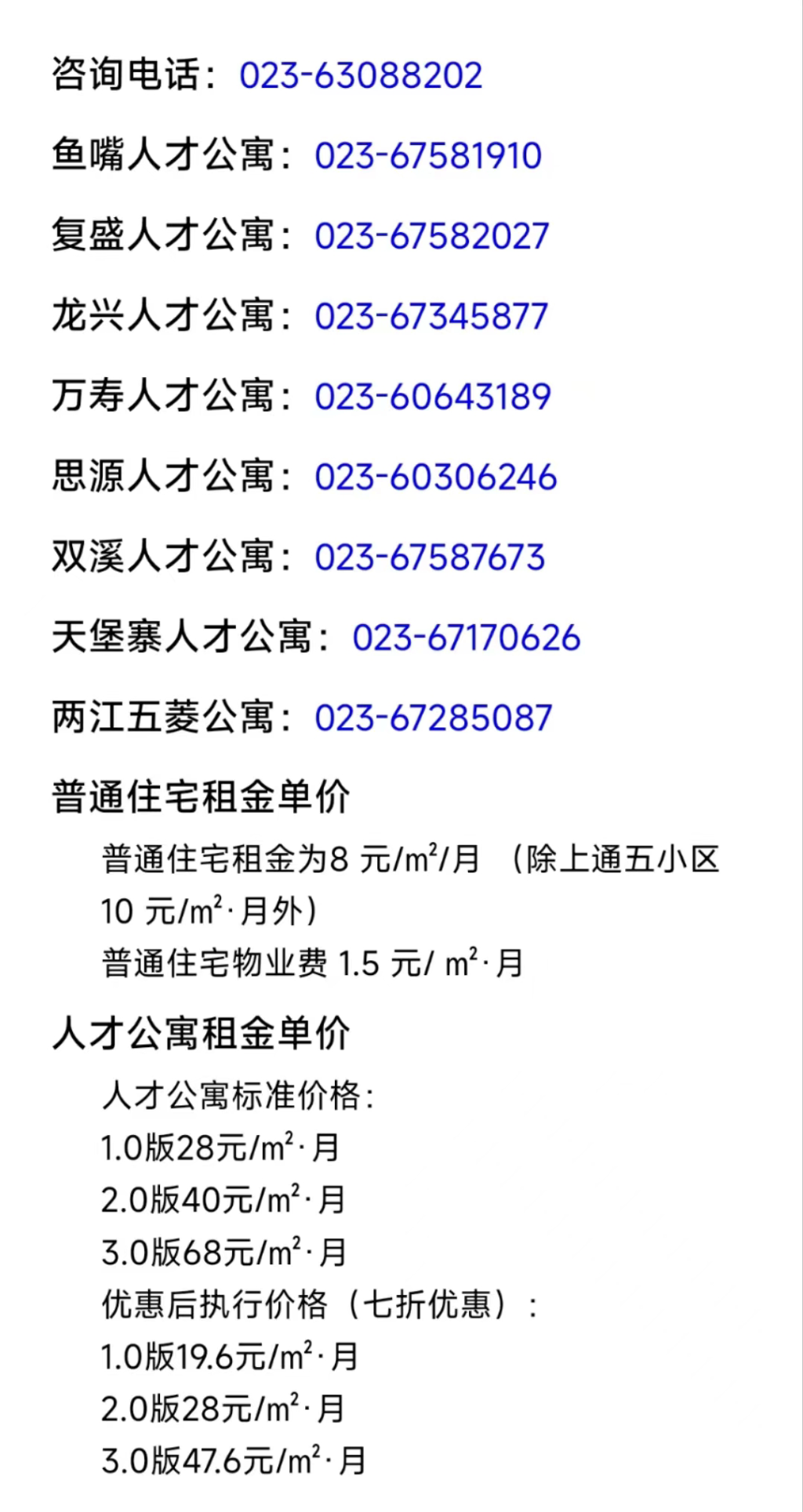Tap 双溪人才公寓 phone link 023-67587673
Screen dimensions: 803x1512
430,558
